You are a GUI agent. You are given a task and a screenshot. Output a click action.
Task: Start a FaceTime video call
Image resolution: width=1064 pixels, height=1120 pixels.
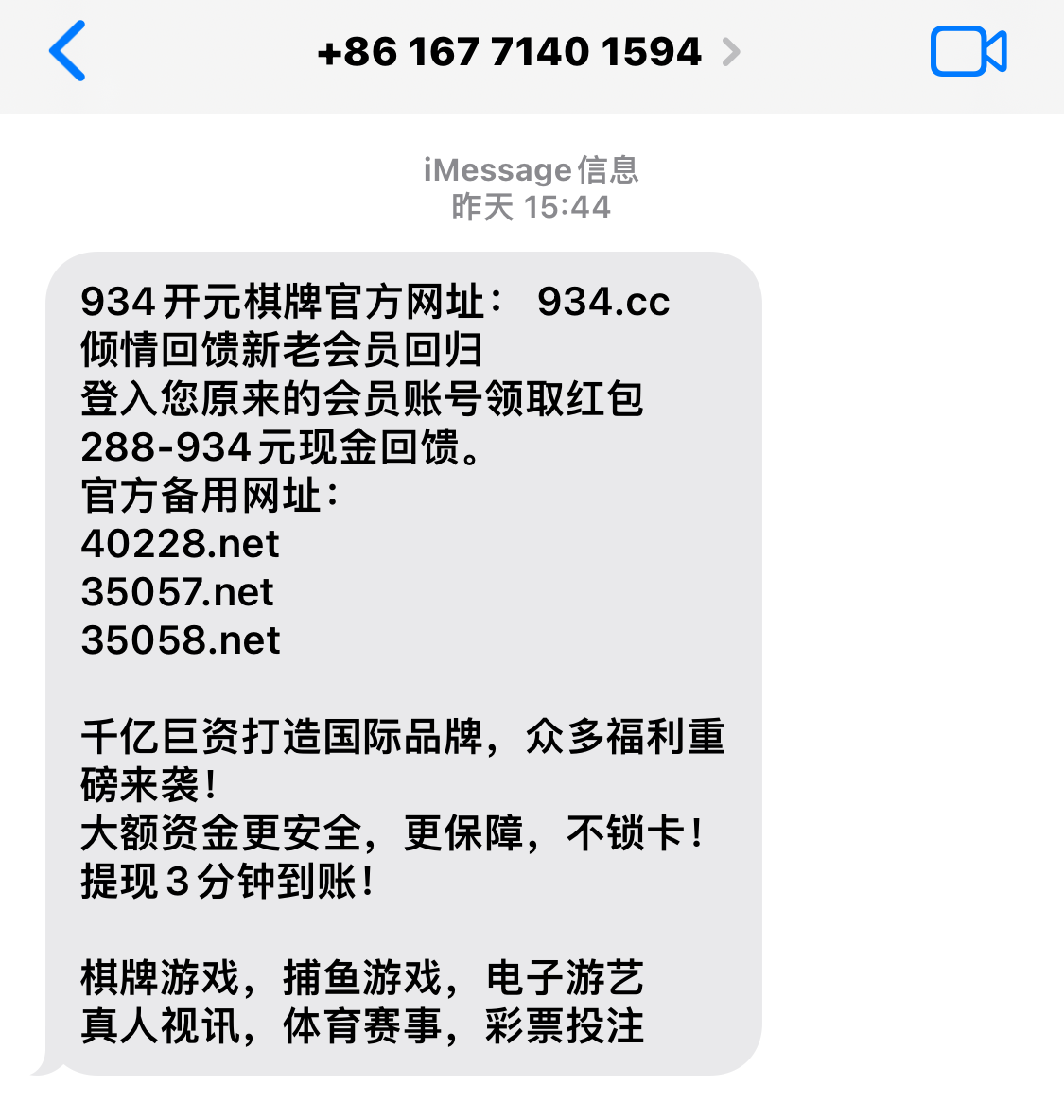point(968,51)
